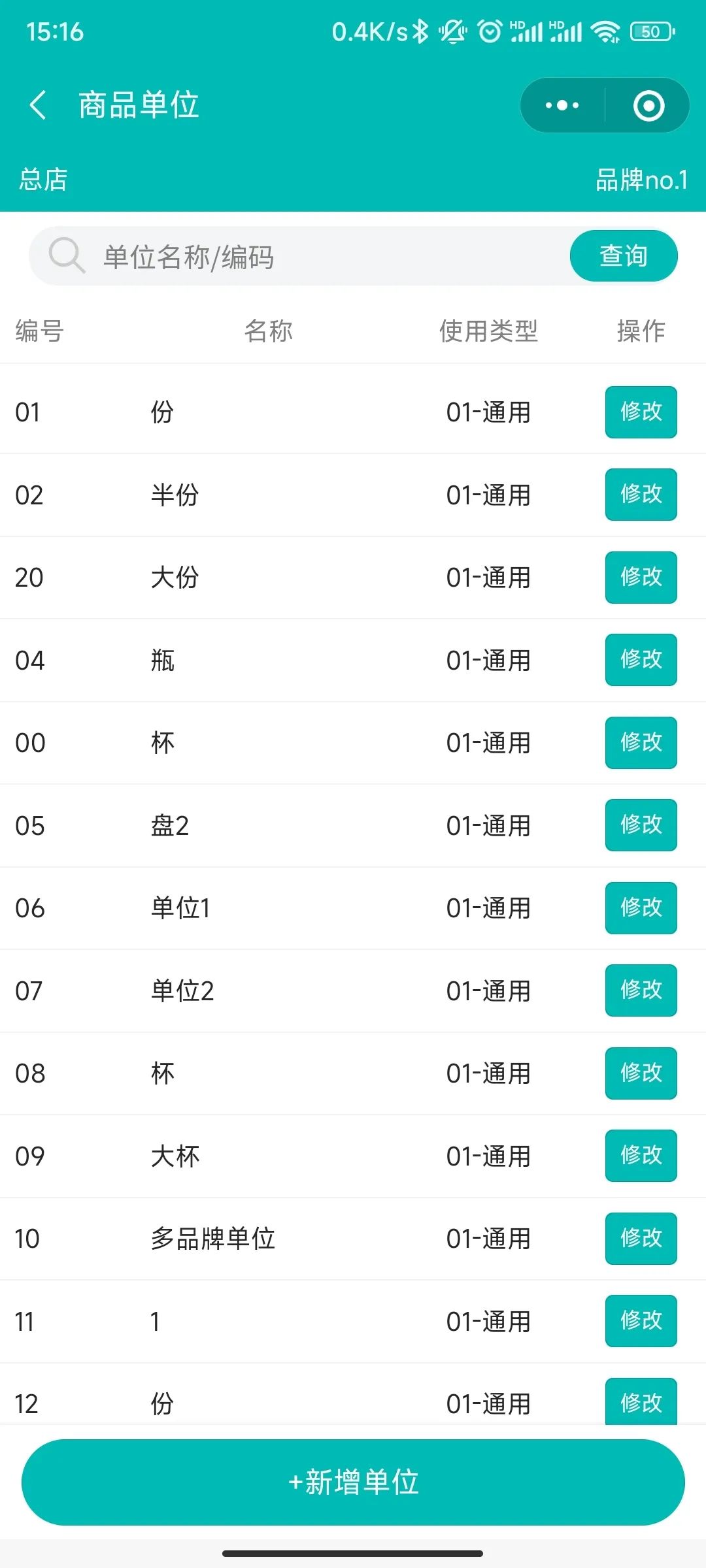
Task: Open the mini-program more options menu
Action: pos(562,105)
